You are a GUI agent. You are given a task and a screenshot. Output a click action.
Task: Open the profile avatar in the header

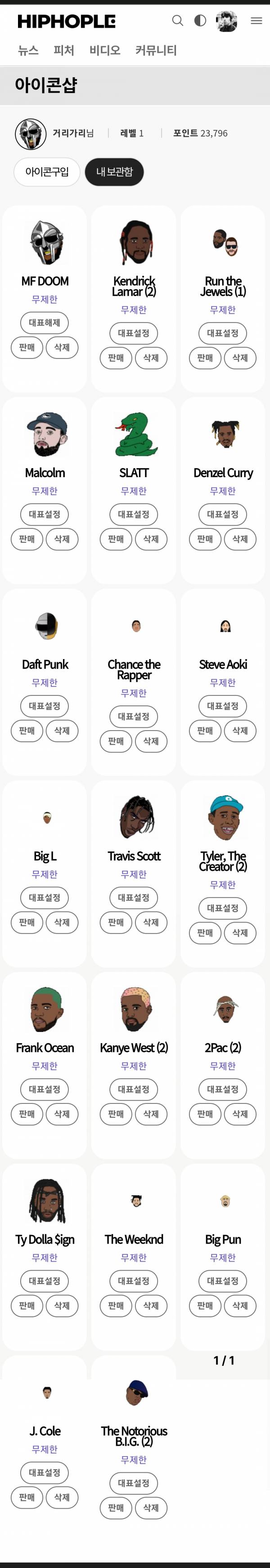click(226, 21)
